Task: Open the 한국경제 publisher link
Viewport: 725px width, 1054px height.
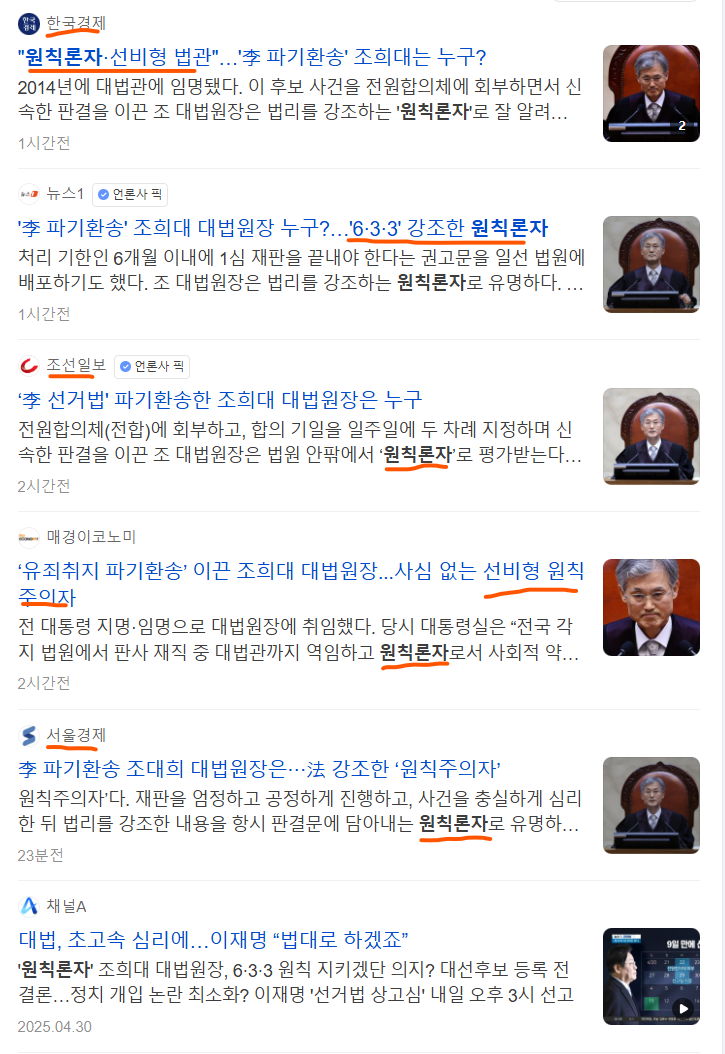Action: [x=75, y=22]
